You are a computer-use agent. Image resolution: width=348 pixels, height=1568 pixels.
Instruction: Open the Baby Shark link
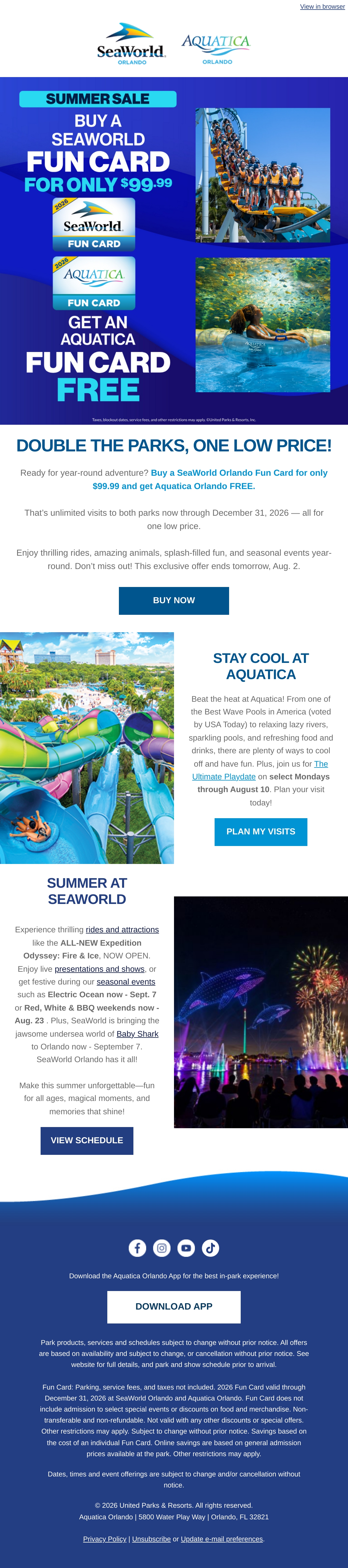click(138, 1033)
